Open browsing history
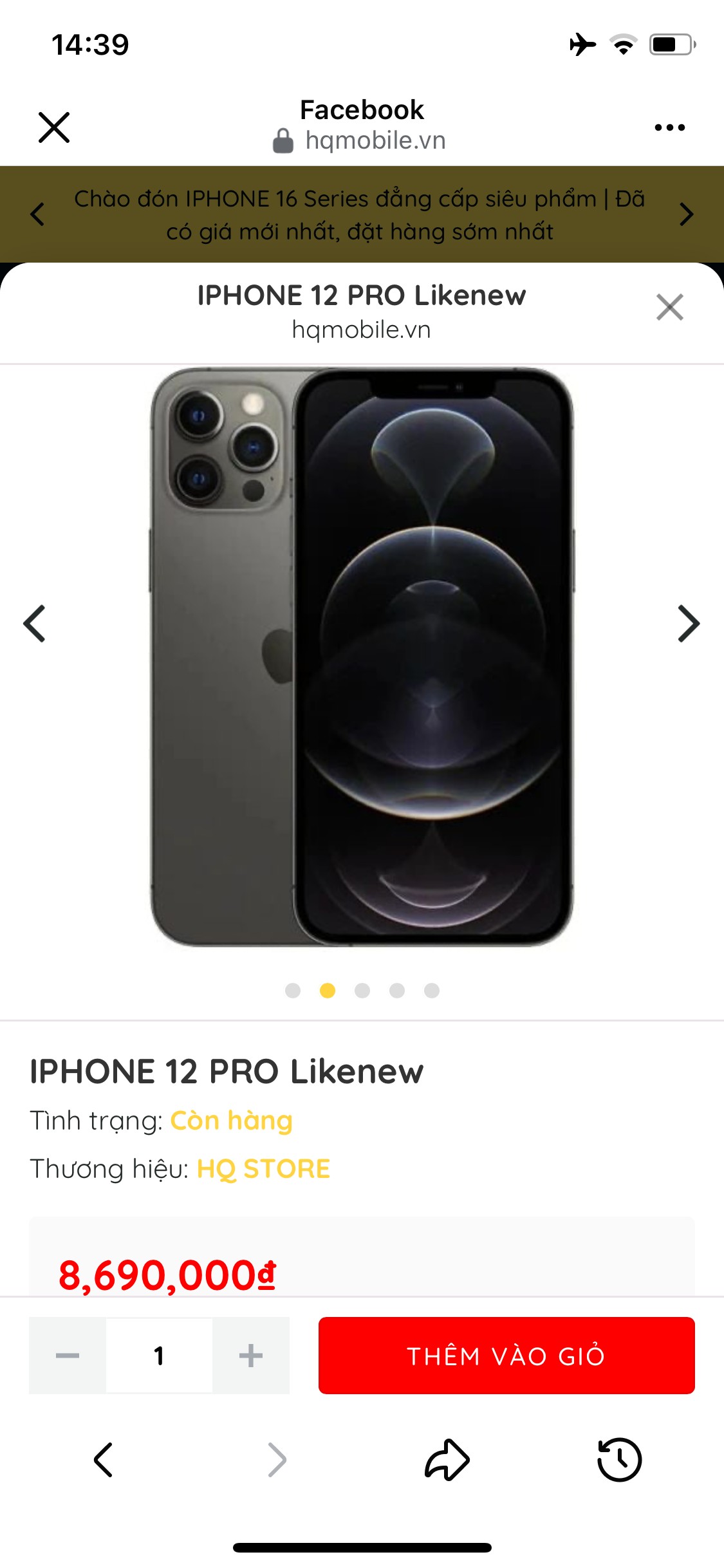Viewport: 724px width, 1568px height. (x=619, y=1459)
